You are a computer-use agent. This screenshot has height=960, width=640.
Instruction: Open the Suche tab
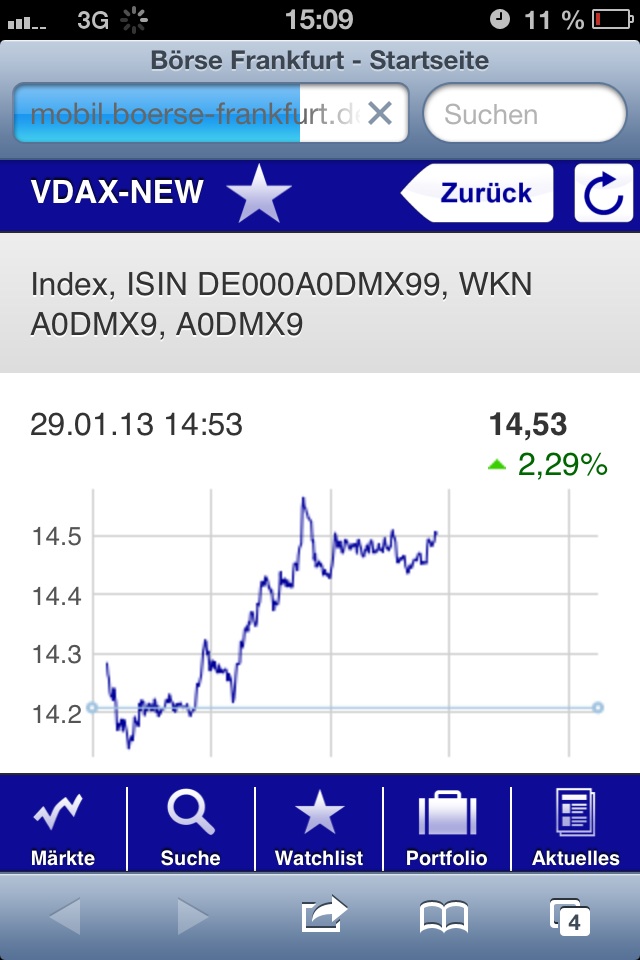(191, 829)
